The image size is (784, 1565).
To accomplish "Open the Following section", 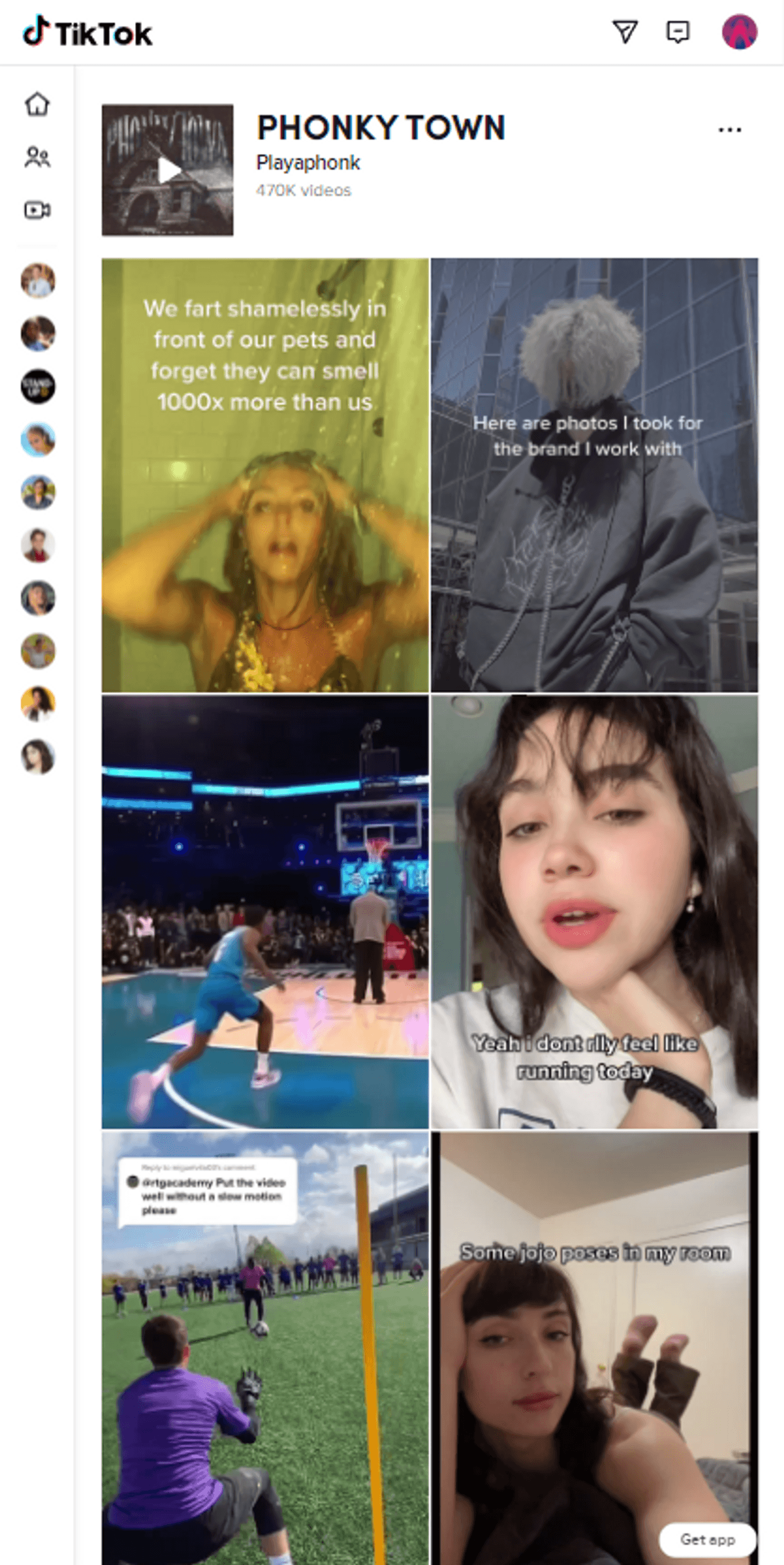I will (x=37, y=157).
